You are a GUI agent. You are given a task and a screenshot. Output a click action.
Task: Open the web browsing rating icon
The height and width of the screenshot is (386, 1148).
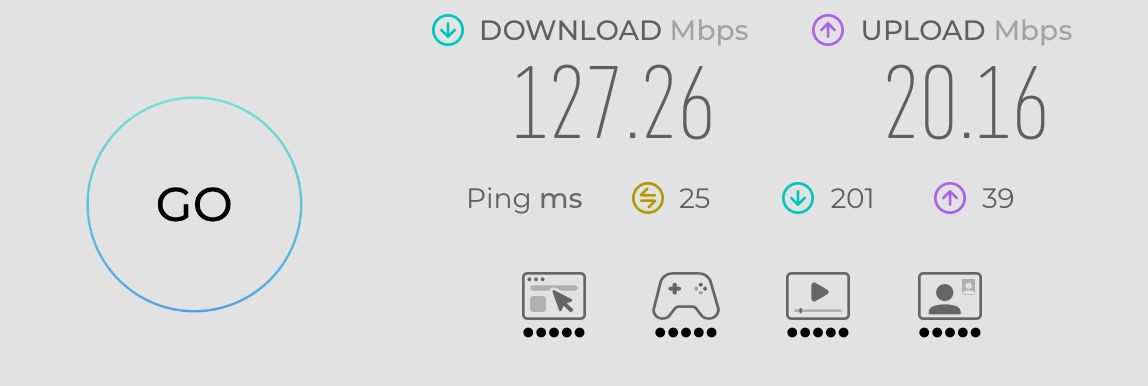tap(554, 296)
